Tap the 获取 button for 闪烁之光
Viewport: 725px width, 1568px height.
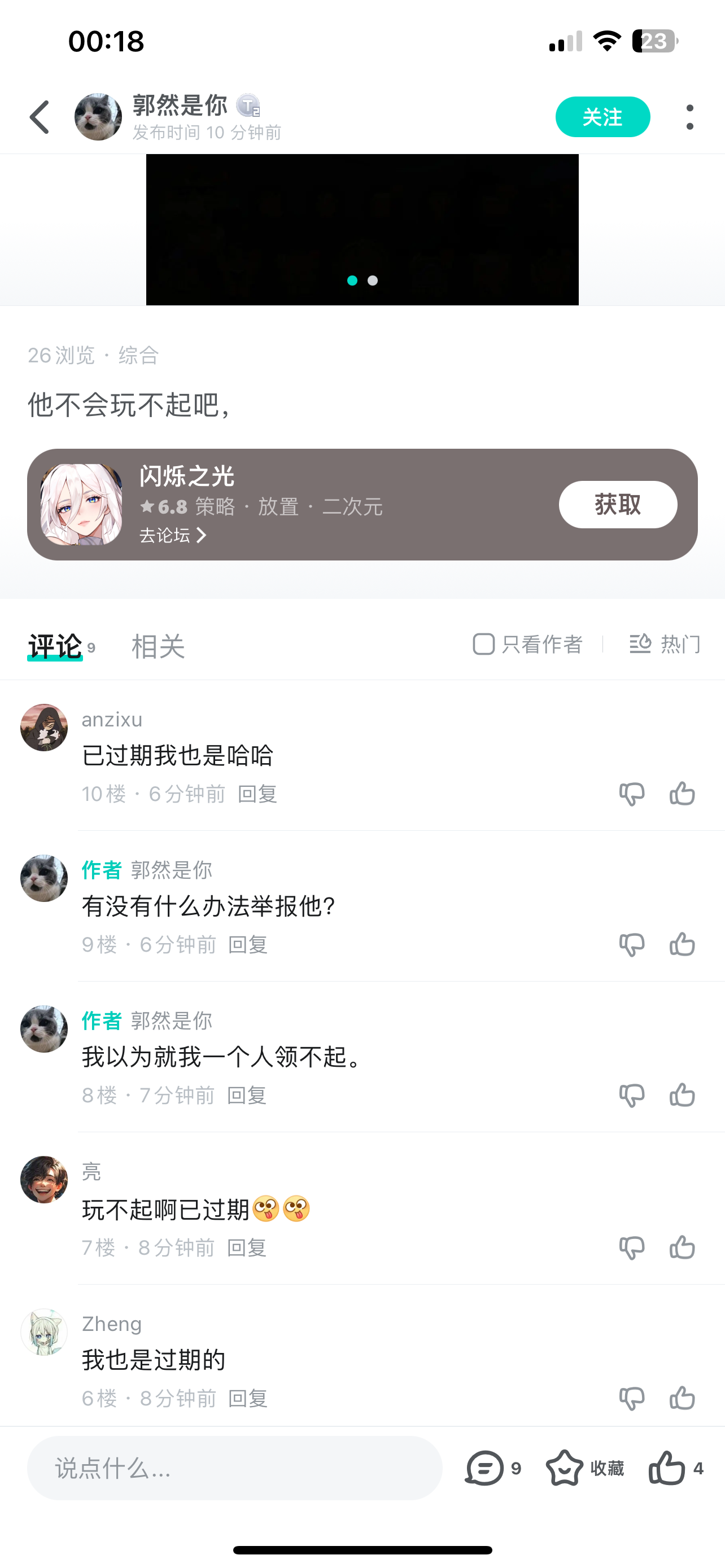coord(617,504)
